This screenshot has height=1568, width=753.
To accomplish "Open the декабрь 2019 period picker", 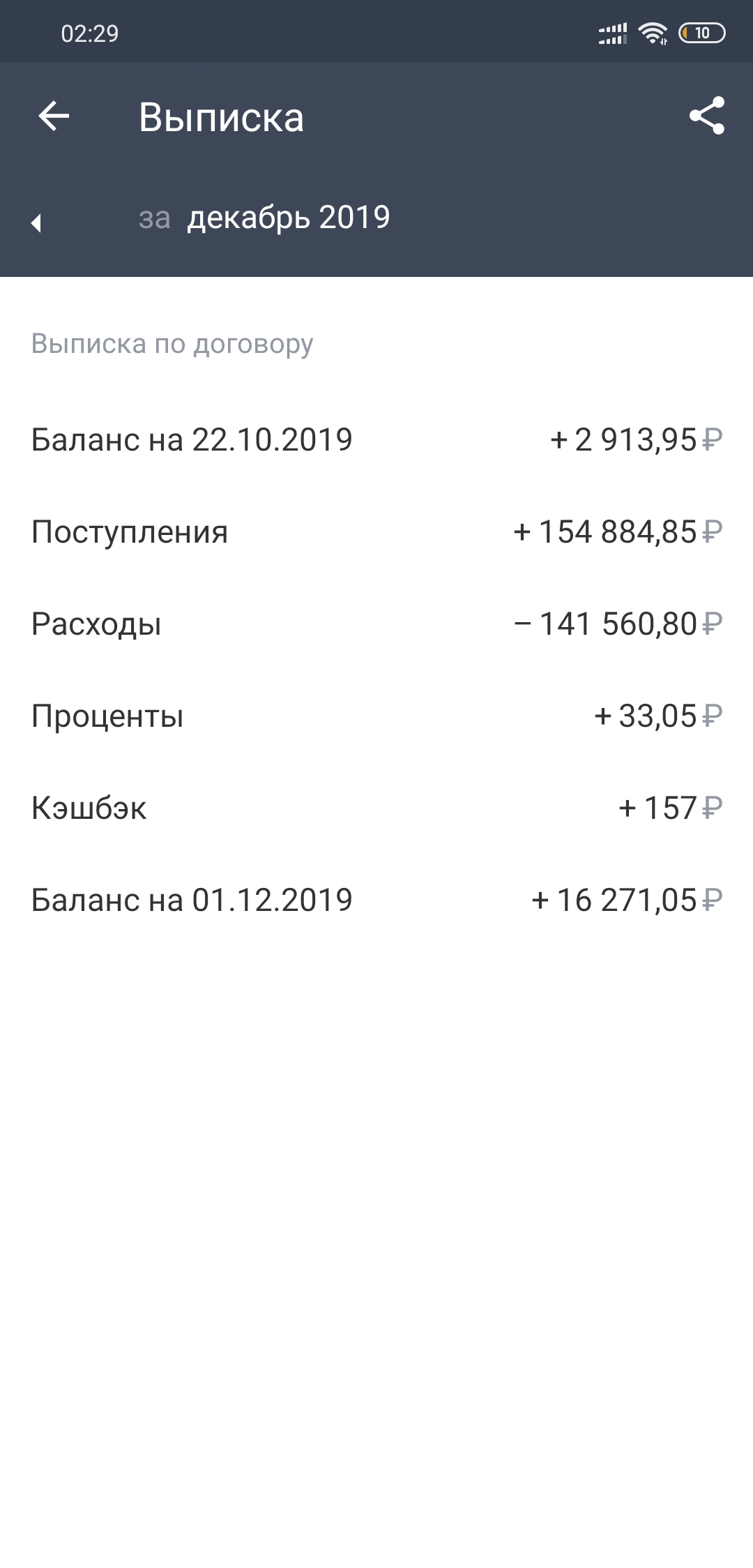I will pos(288,218).
